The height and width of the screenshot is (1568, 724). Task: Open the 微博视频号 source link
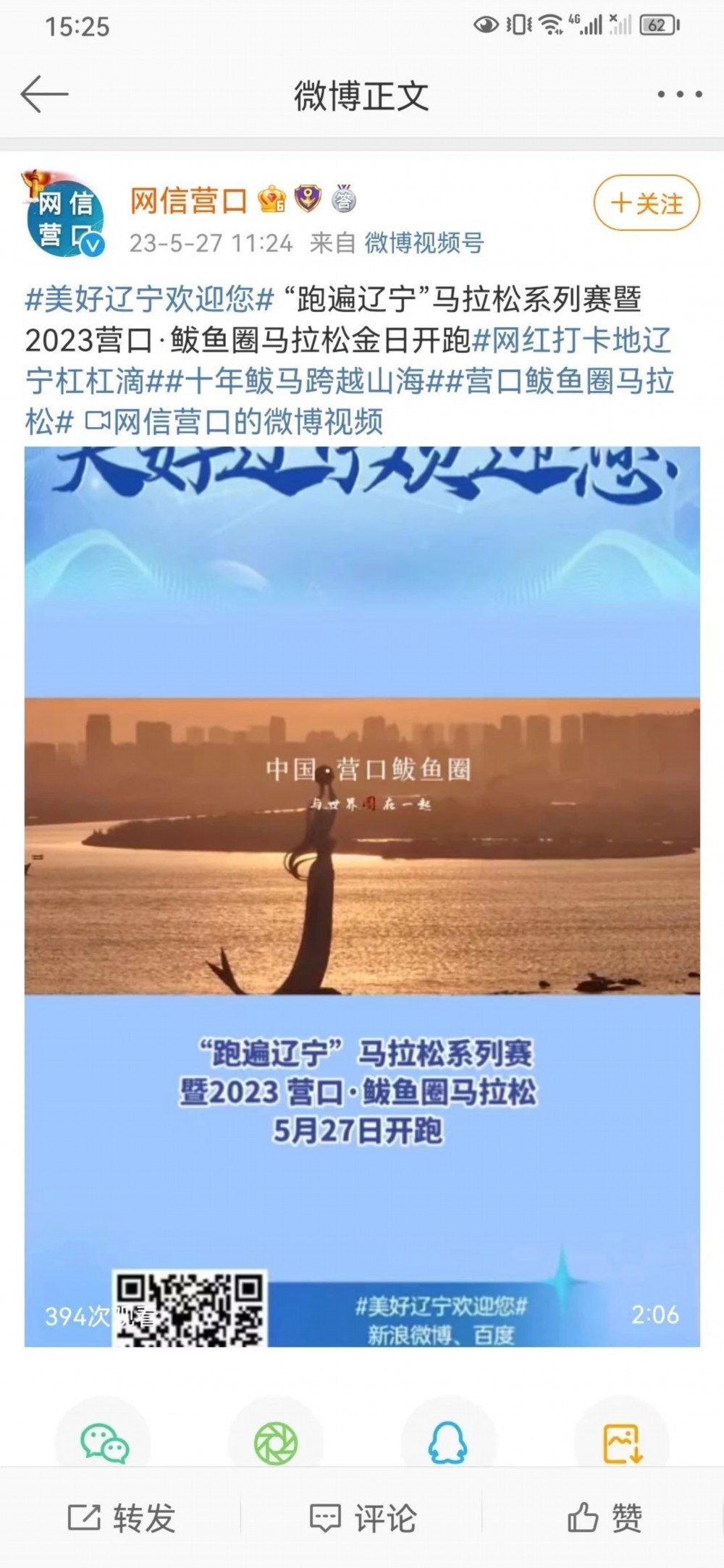click(424, 243)
